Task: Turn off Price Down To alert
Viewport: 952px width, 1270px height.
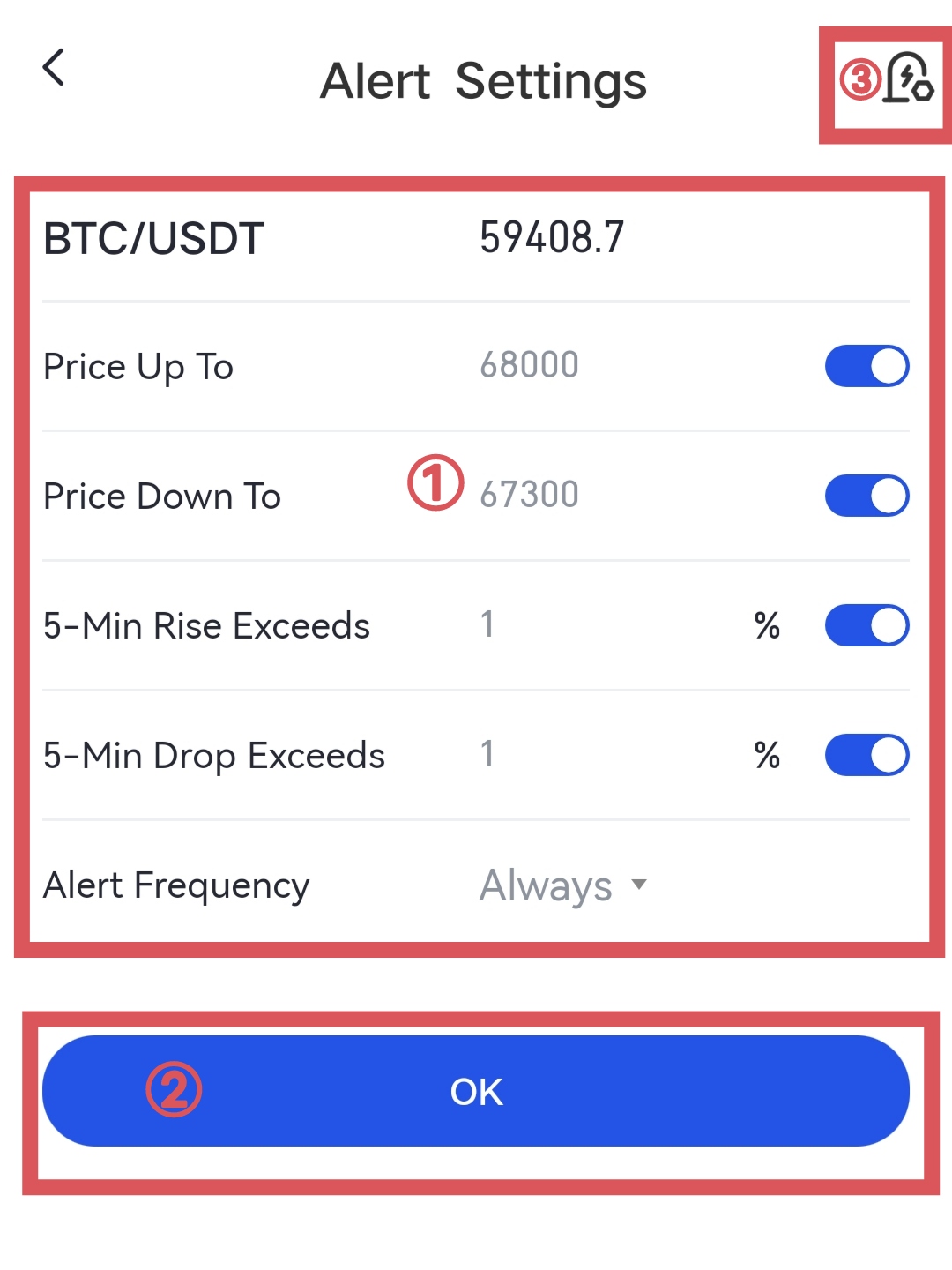Action: point(866,496)
